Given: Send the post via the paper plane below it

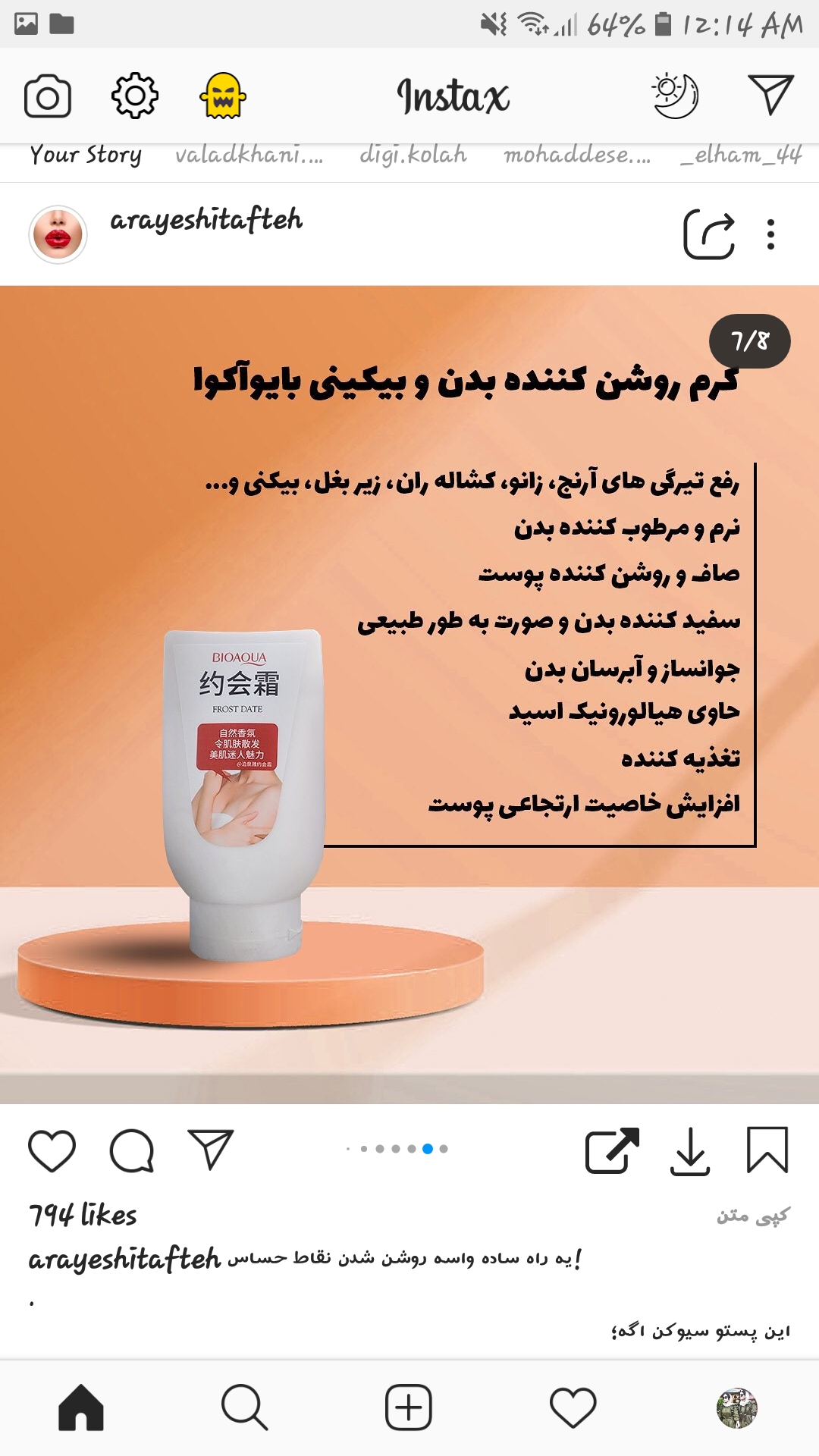Looking at the screenshot, I should [210, 1149].
